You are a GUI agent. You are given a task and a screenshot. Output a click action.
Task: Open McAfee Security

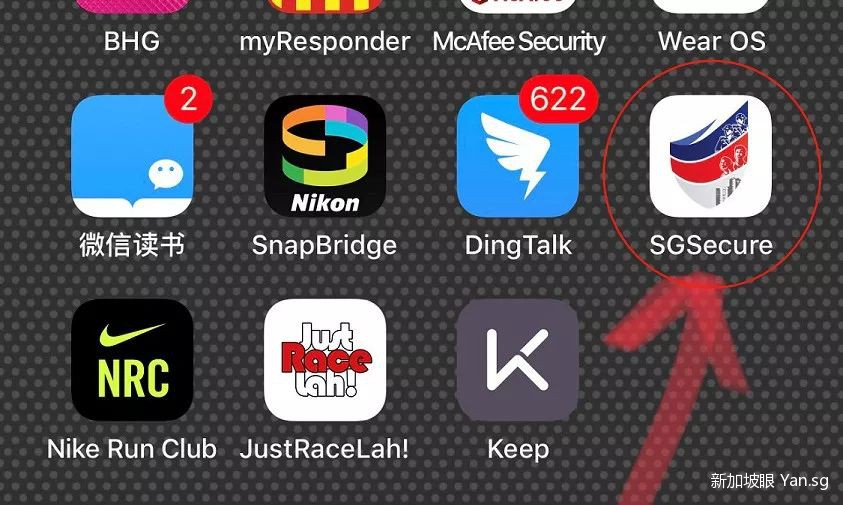517,10
